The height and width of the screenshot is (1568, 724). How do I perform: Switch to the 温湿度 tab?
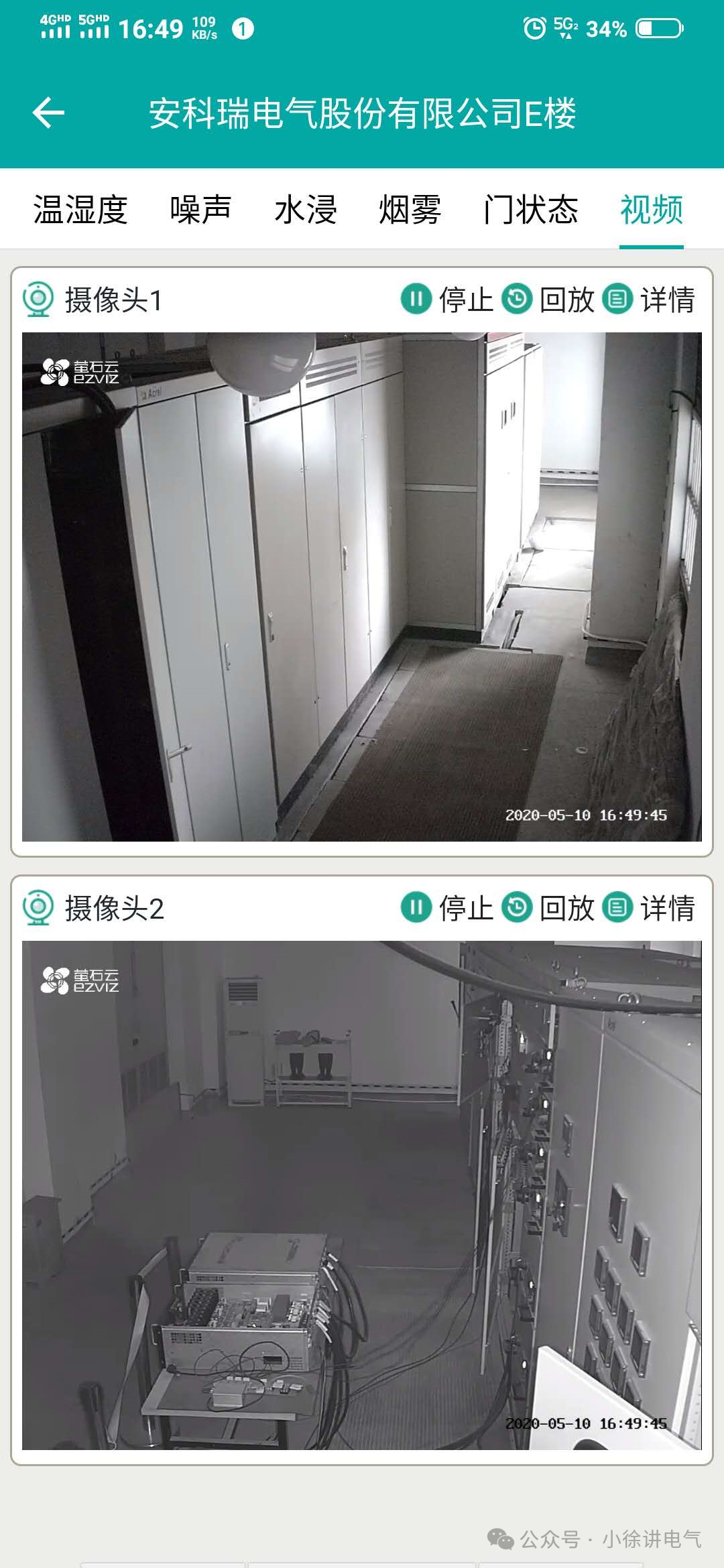[80, 210]
